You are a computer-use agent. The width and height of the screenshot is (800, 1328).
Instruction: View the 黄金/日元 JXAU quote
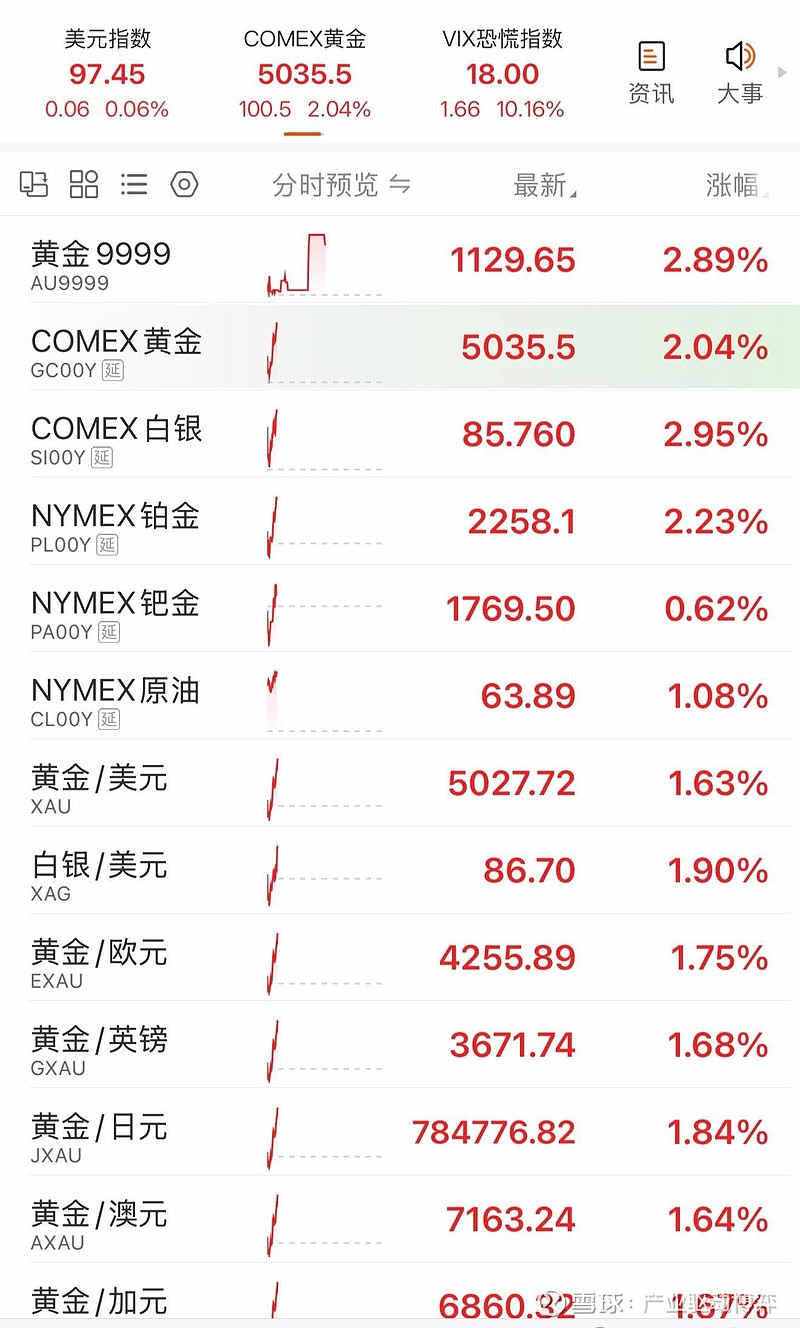pos(400,1132)
